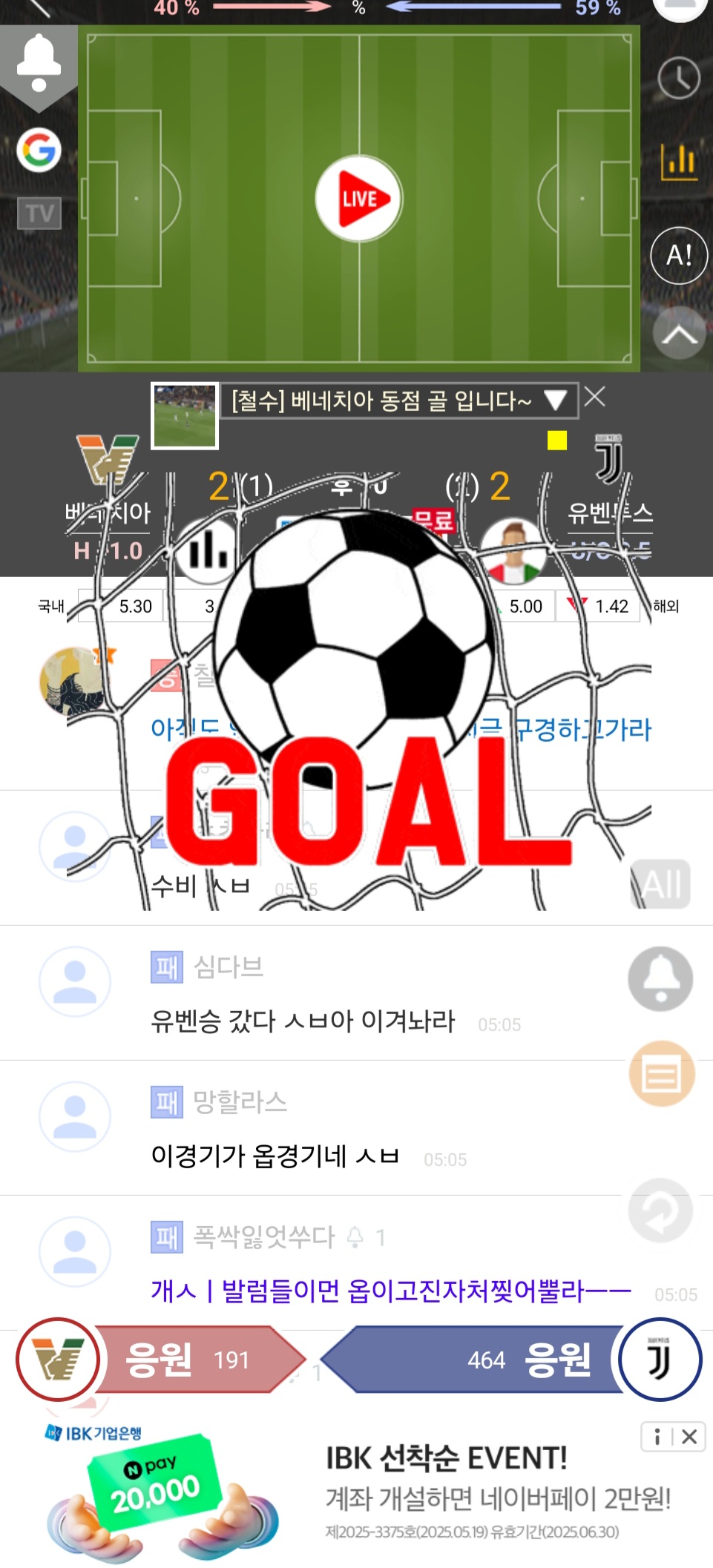The image size is (713, 1568).
Task: Tap the floating gray bell button
Action: 660,978
